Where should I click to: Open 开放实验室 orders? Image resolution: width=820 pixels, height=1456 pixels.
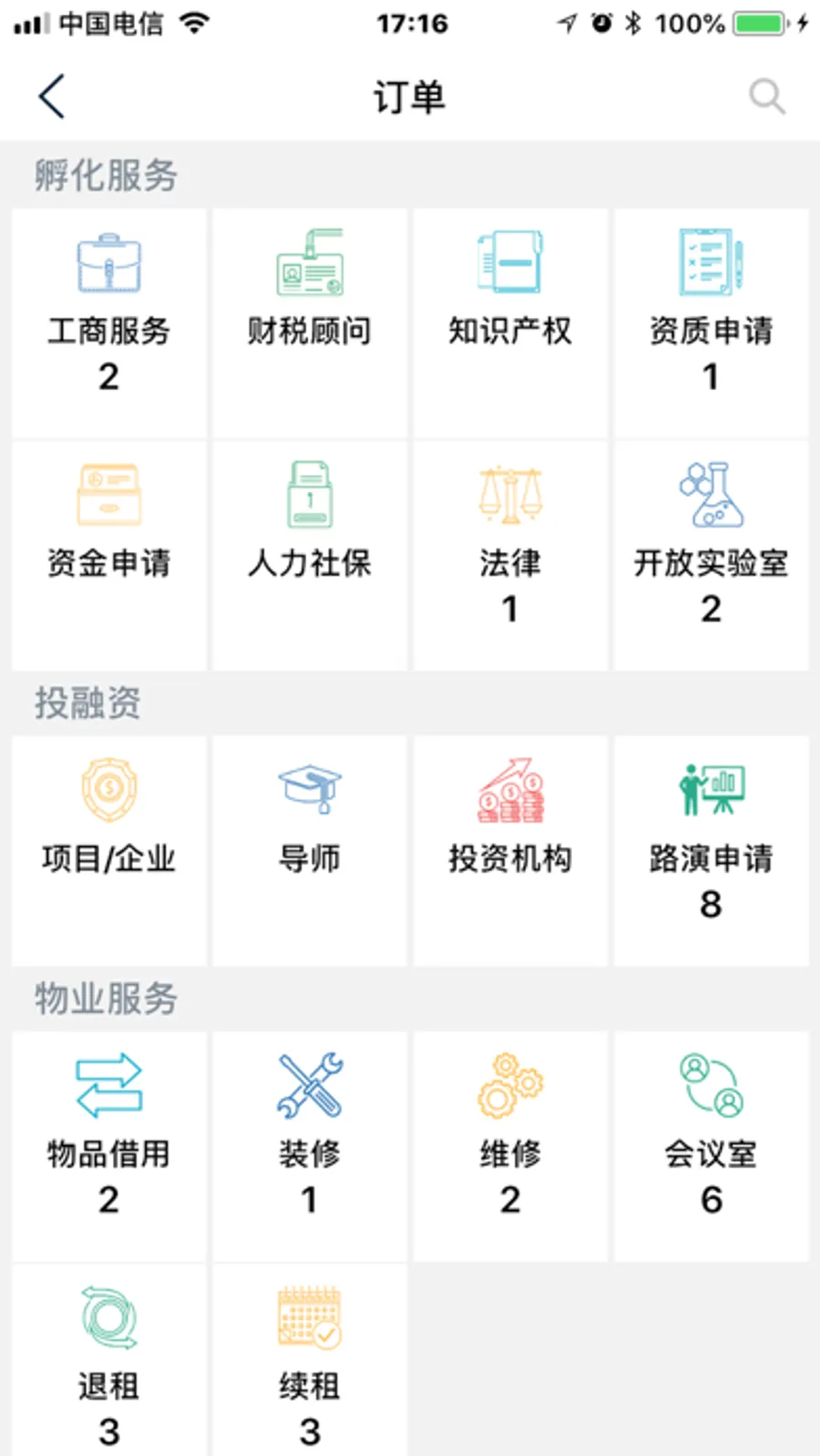711,554
